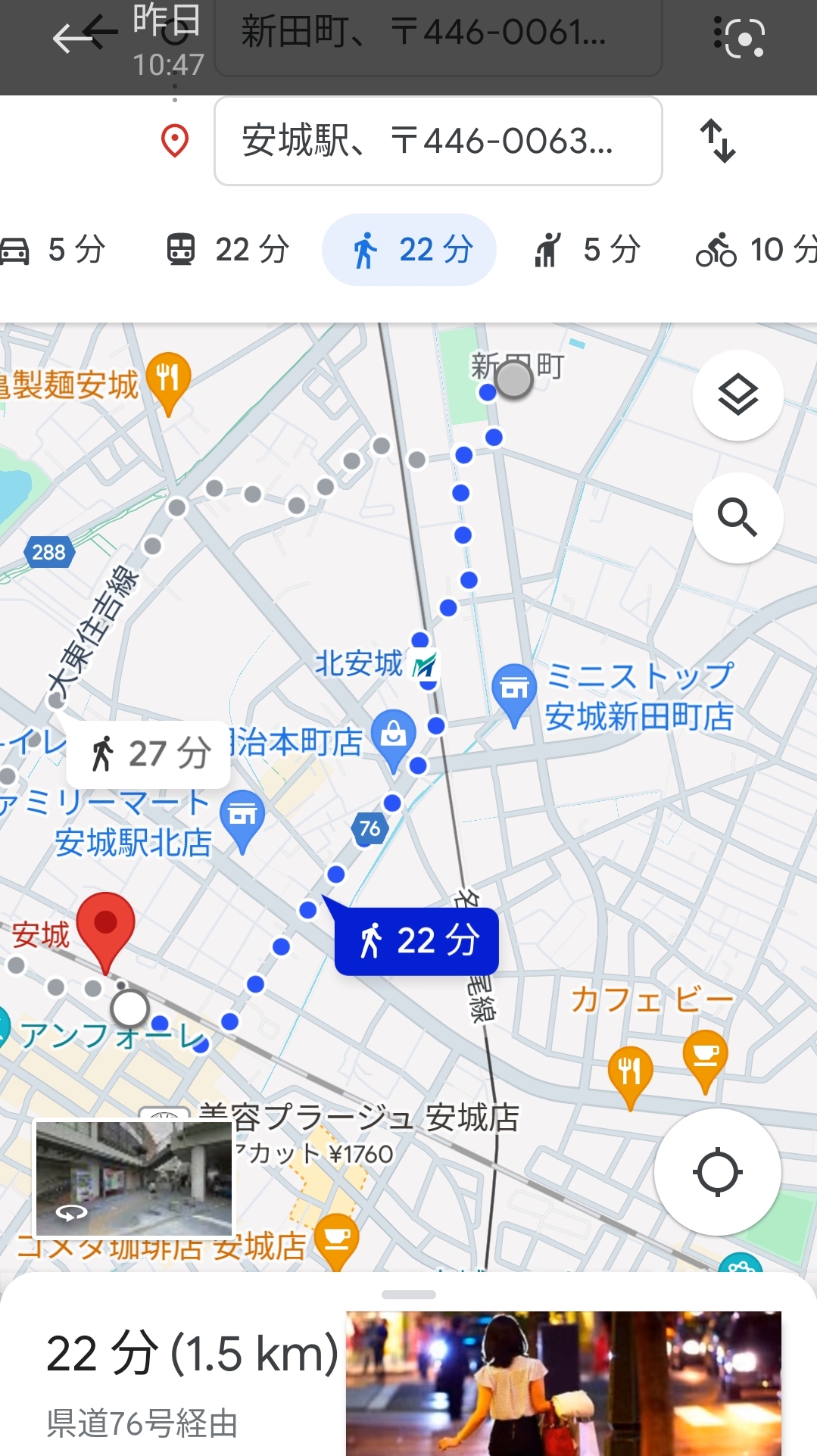
Task: Center map on my location
Action: 717,1172
